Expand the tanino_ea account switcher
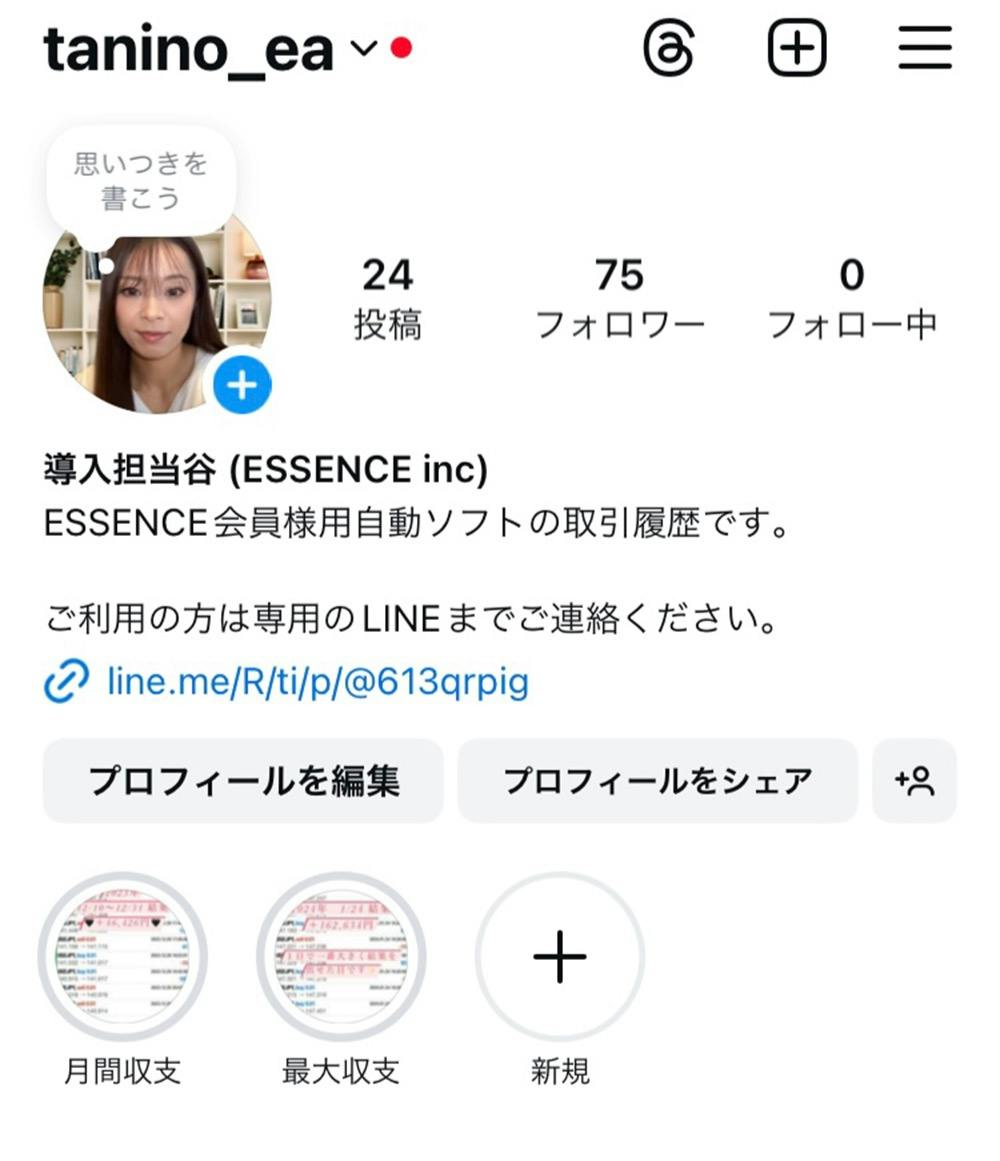Screen dimensions: 1000x1161 [365, 48]
